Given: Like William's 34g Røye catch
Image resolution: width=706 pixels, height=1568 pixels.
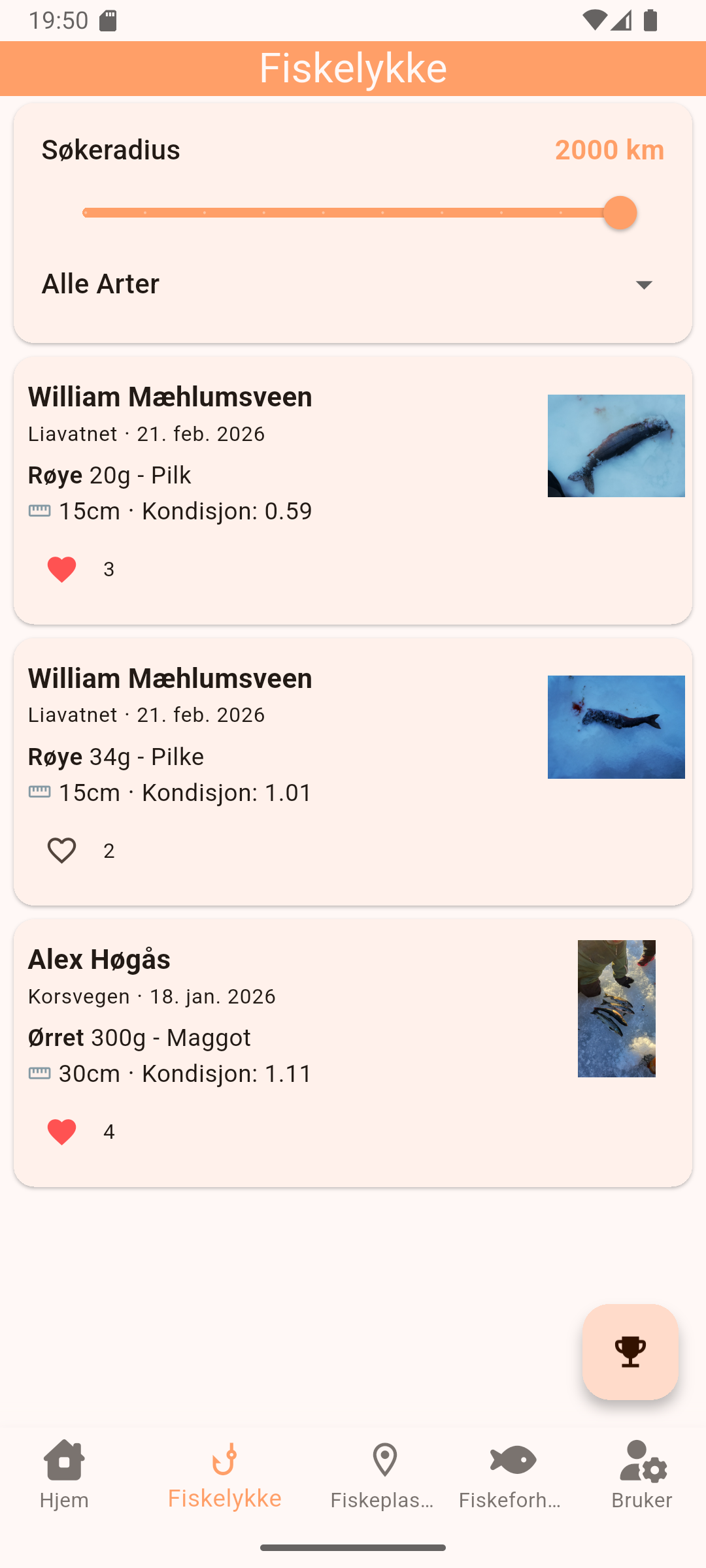Looking at the screenshot, I should [x=61, y=851].
